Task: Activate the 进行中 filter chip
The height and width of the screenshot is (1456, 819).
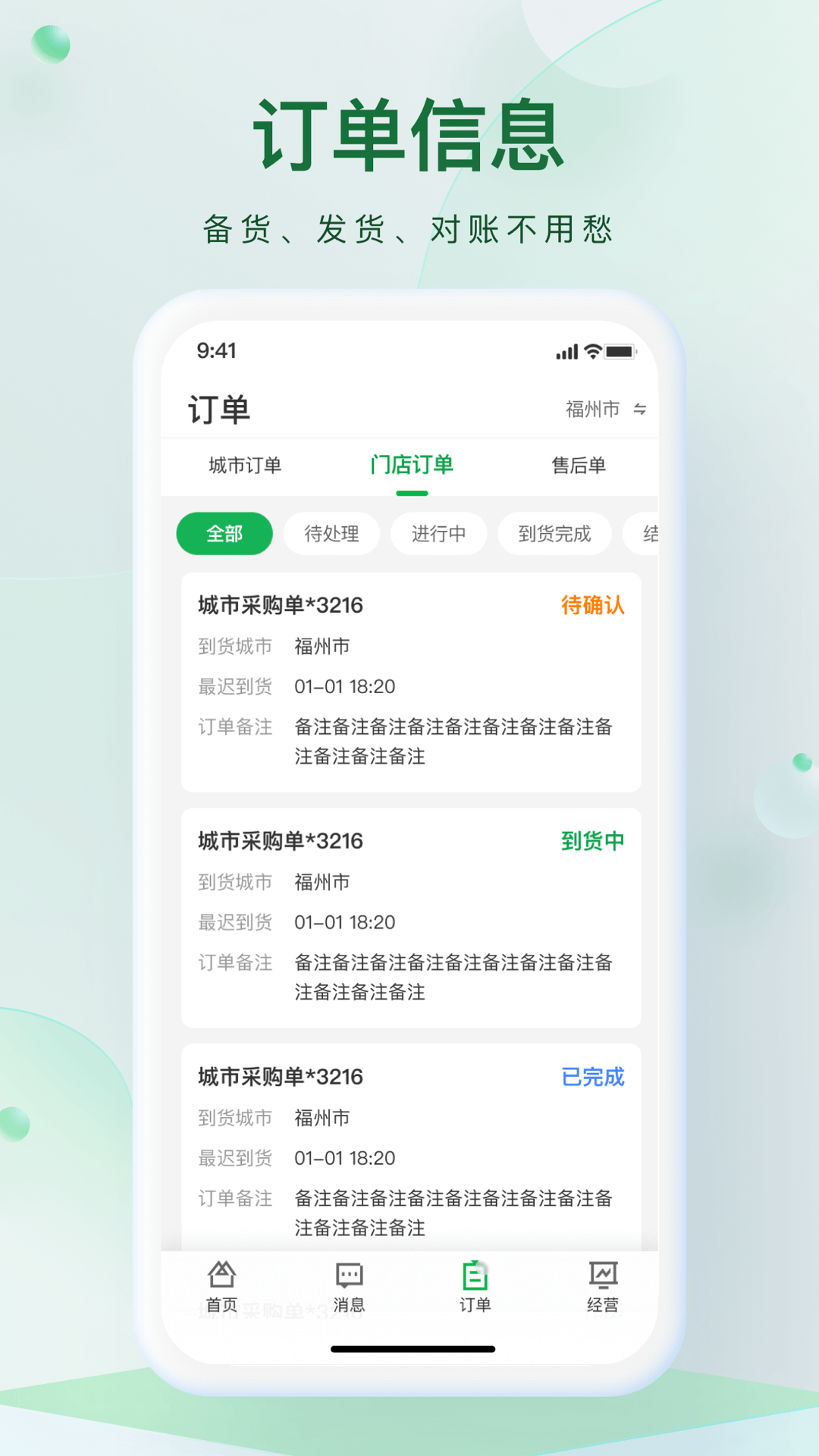Action: pyautogui.click(x=438, y=534)
